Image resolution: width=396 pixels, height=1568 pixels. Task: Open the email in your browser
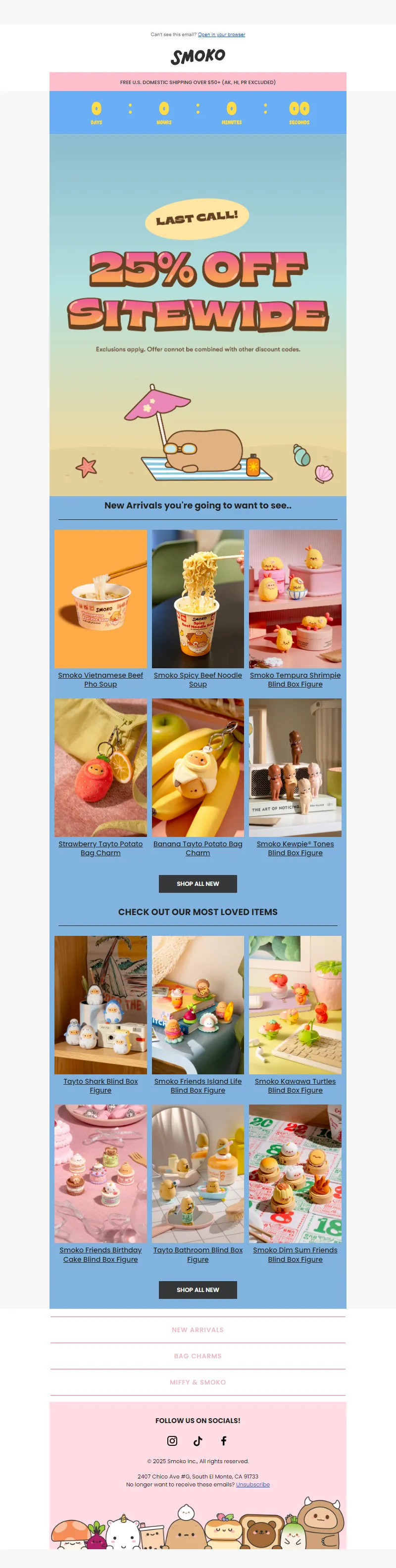(221, 35)
